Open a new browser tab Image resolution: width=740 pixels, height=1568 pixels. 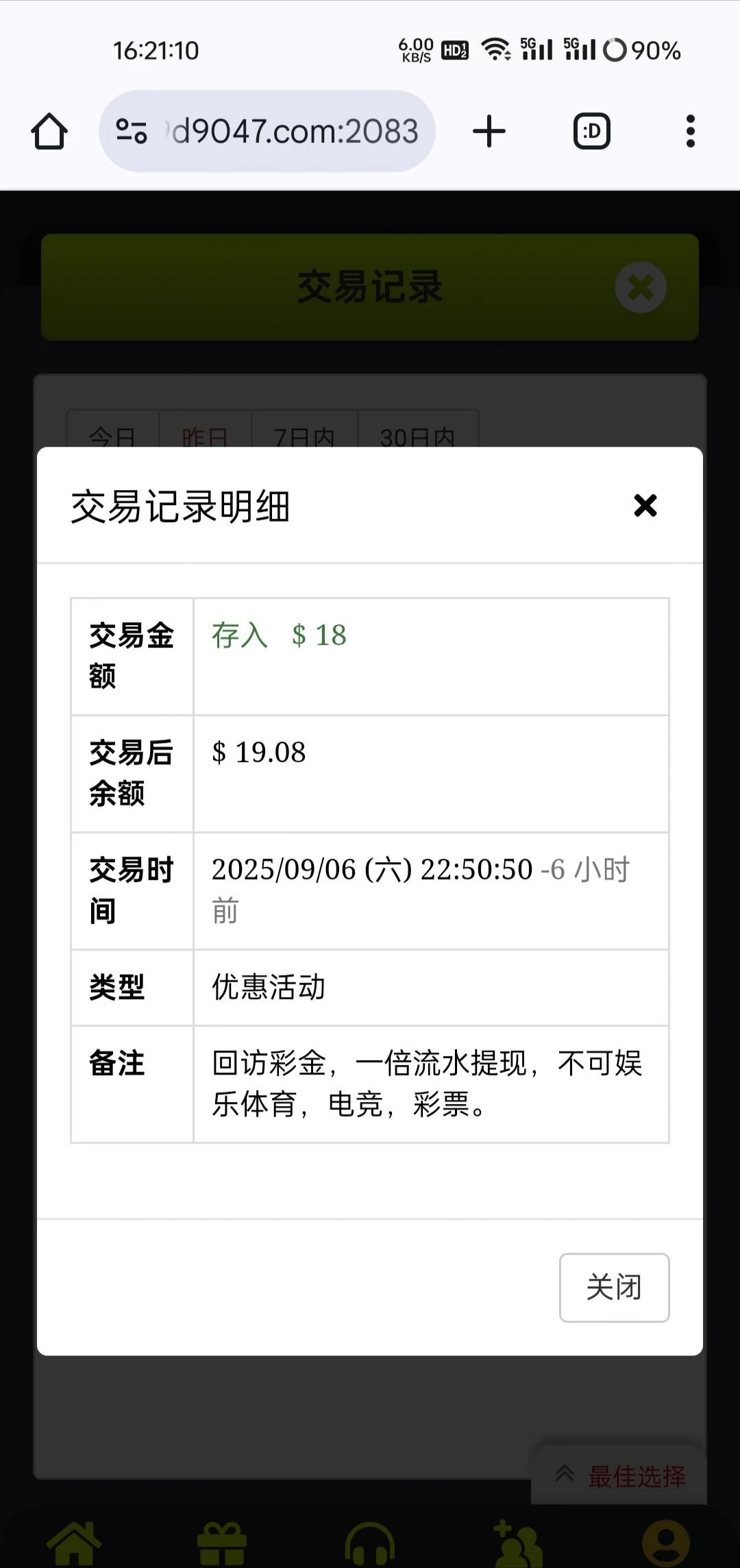click(x=489, y=131)
